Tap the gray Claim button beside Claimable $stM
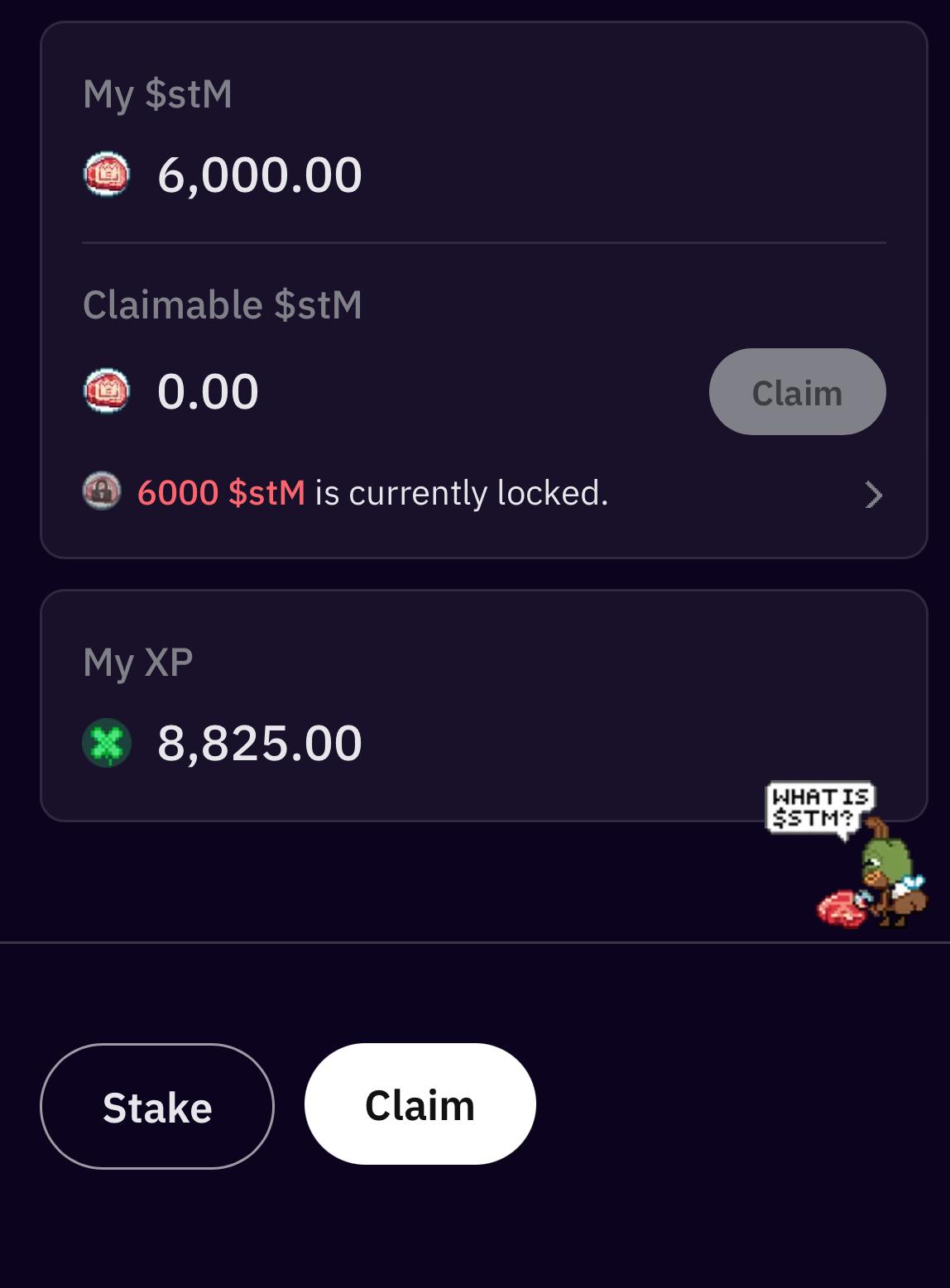 (x=797, y=392)
